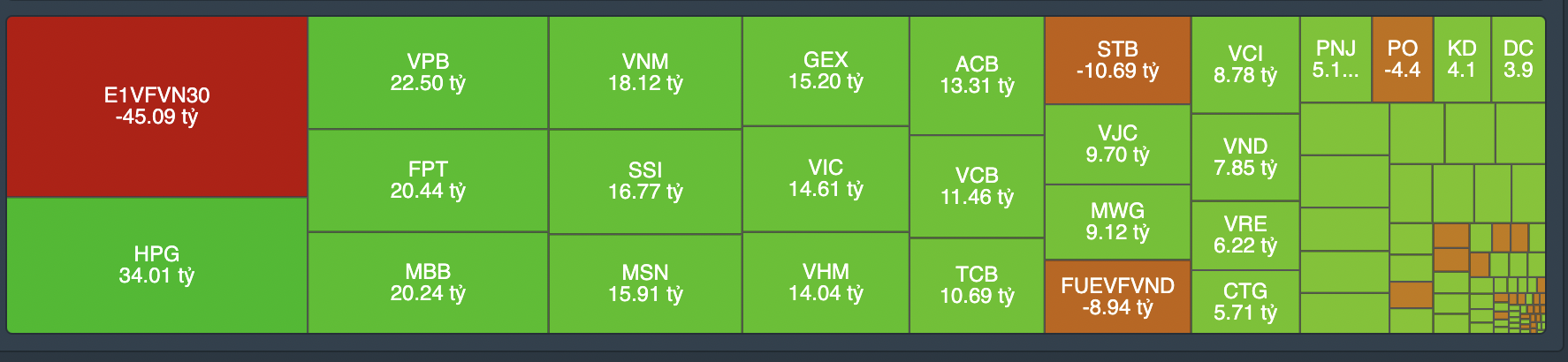The height and width of the screenshot is (362, 1568).
Task: Select the MBB tile
Action: pos(428,283)
